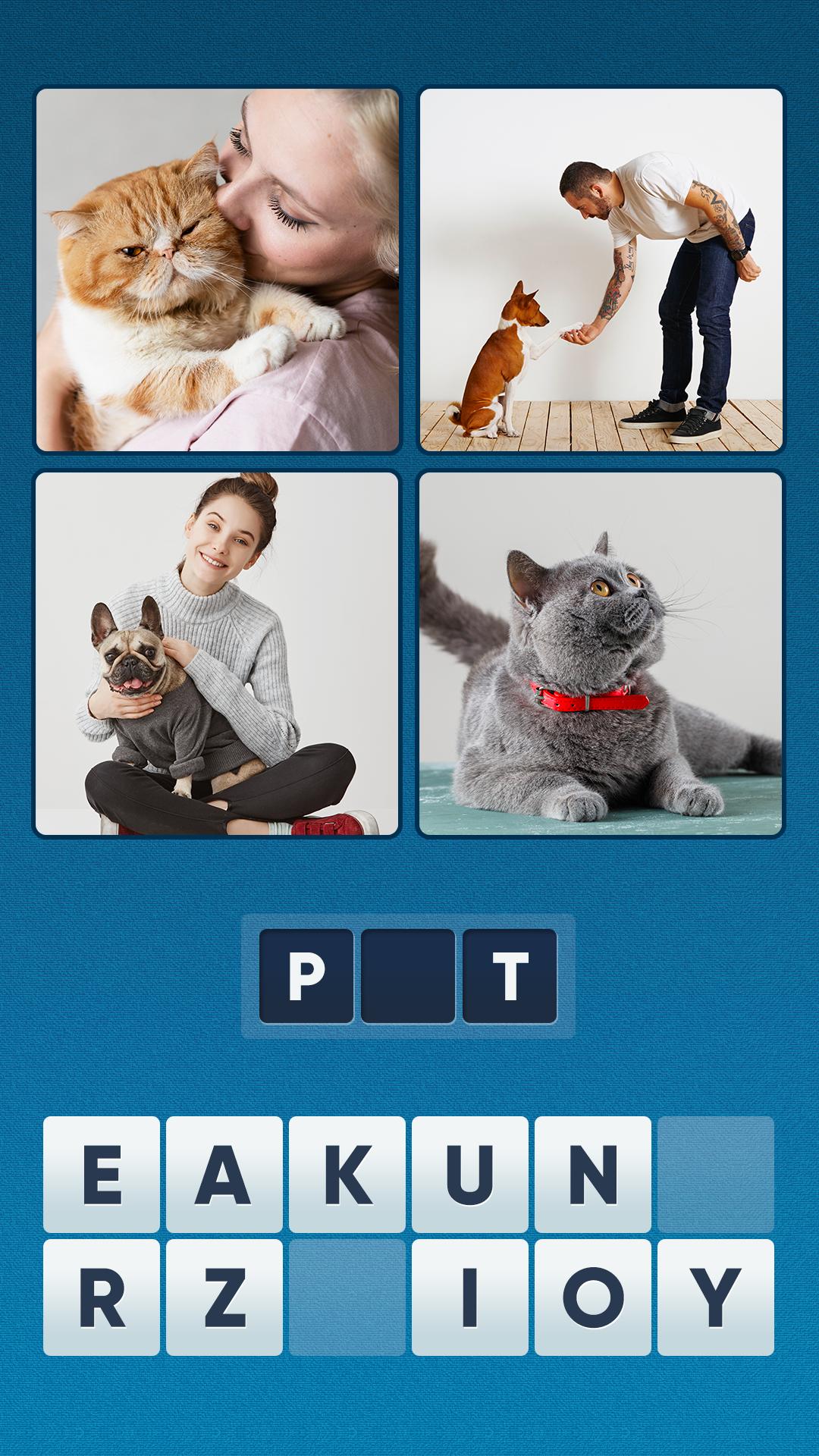Select the letter O tile
Screen dimensions: 819x1456
[593, 1297]
